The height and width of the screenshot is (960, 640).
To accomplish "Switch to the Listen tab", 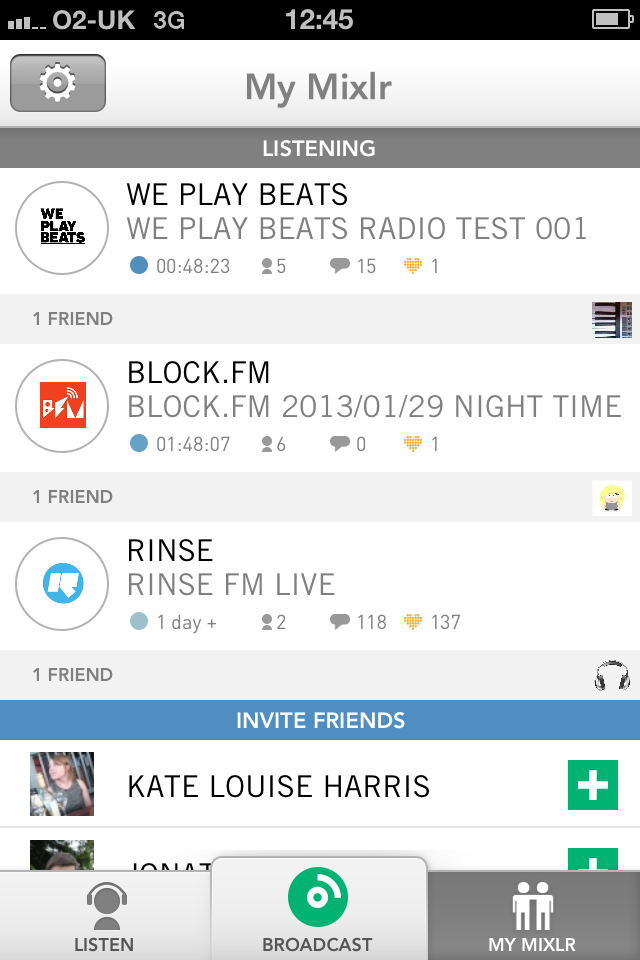I will point(104,915).
